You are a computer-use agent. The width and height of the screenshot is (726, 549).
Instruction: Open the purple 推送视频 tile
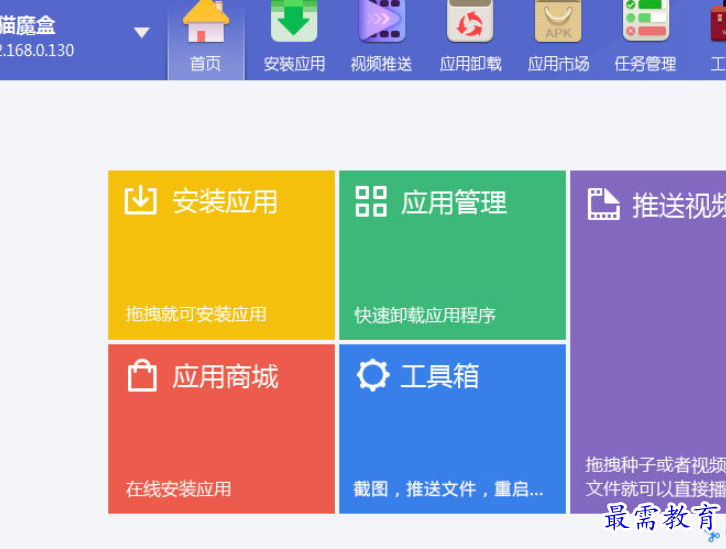point(648,340)
